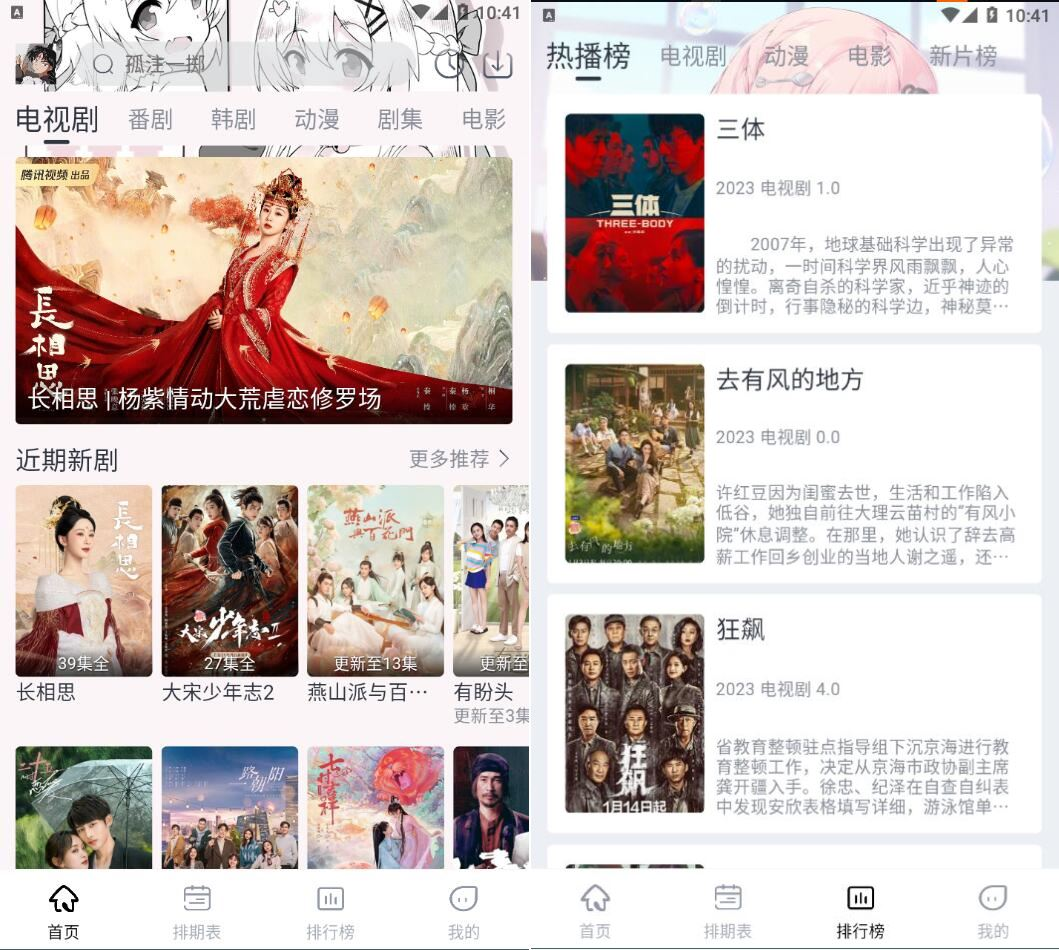Open the 三体 ranking card
Image resolution: width=1059 pixels, height=950 pixels.
pyautogui.click(x=793, y=213)
